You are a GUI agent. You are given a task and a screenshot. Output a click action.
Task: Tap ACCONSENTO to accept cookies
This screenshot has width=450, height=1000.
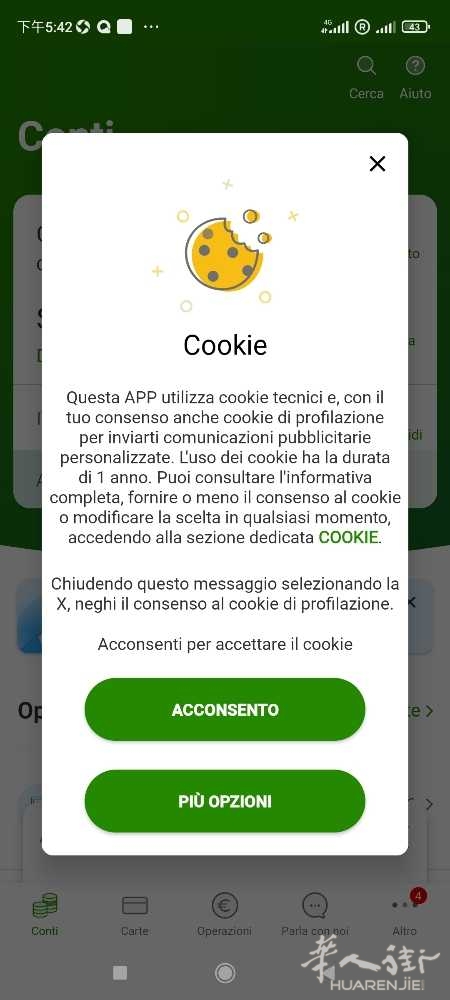pyautogui.click(x=225, y=710)
